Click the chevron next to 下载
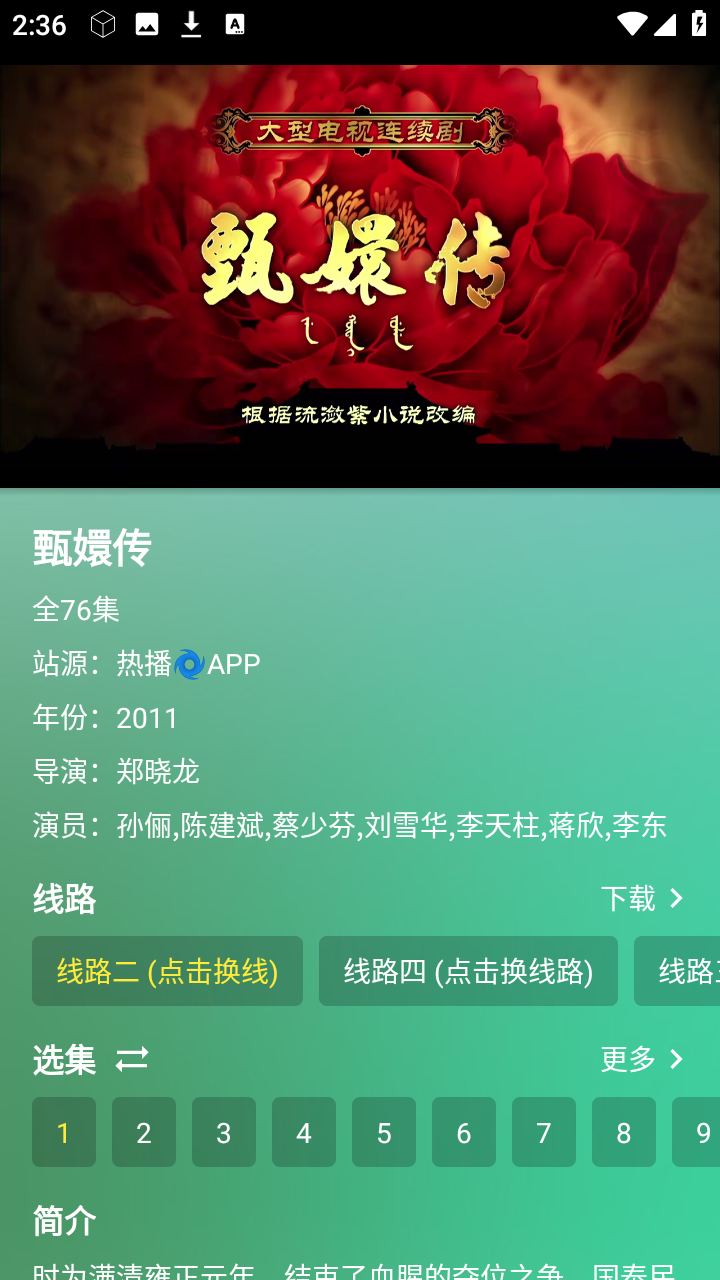 [x=675, y=899]
